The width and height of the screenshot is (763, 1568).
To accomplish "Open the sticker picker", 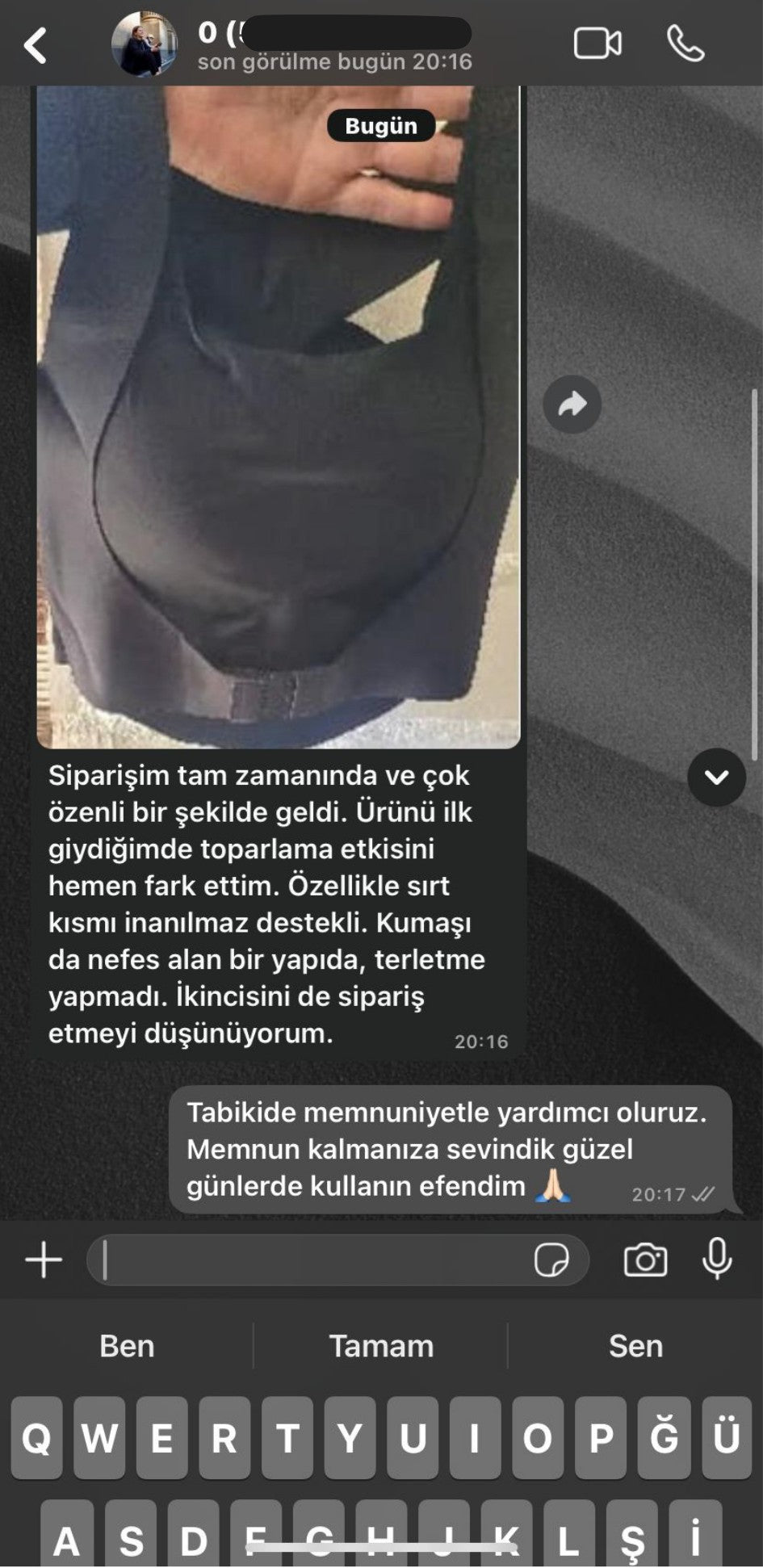I will [x=551, y=1260].
